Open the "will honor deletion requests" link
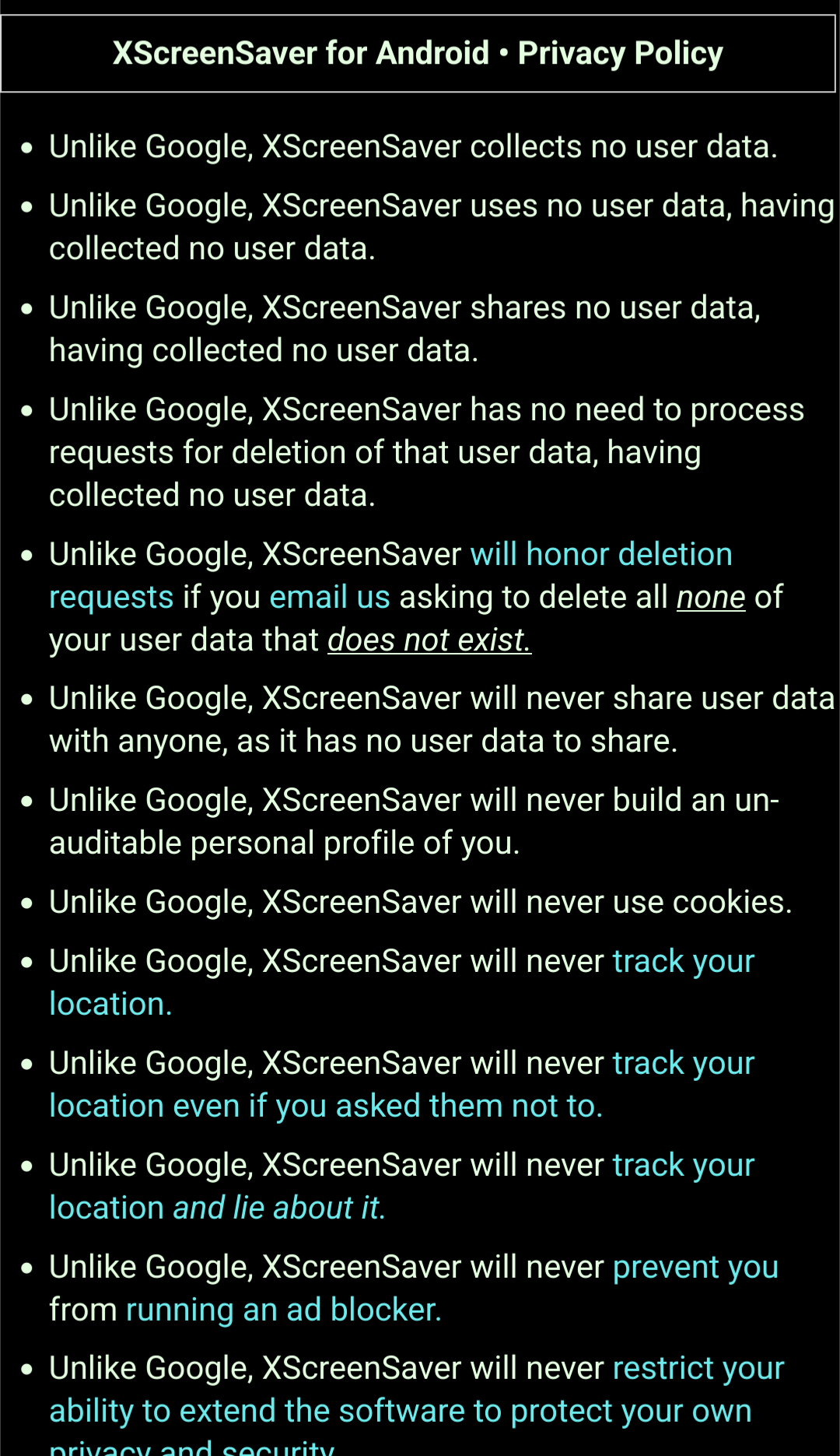Viewport: 840px width, 1456px height. point(600,555)
